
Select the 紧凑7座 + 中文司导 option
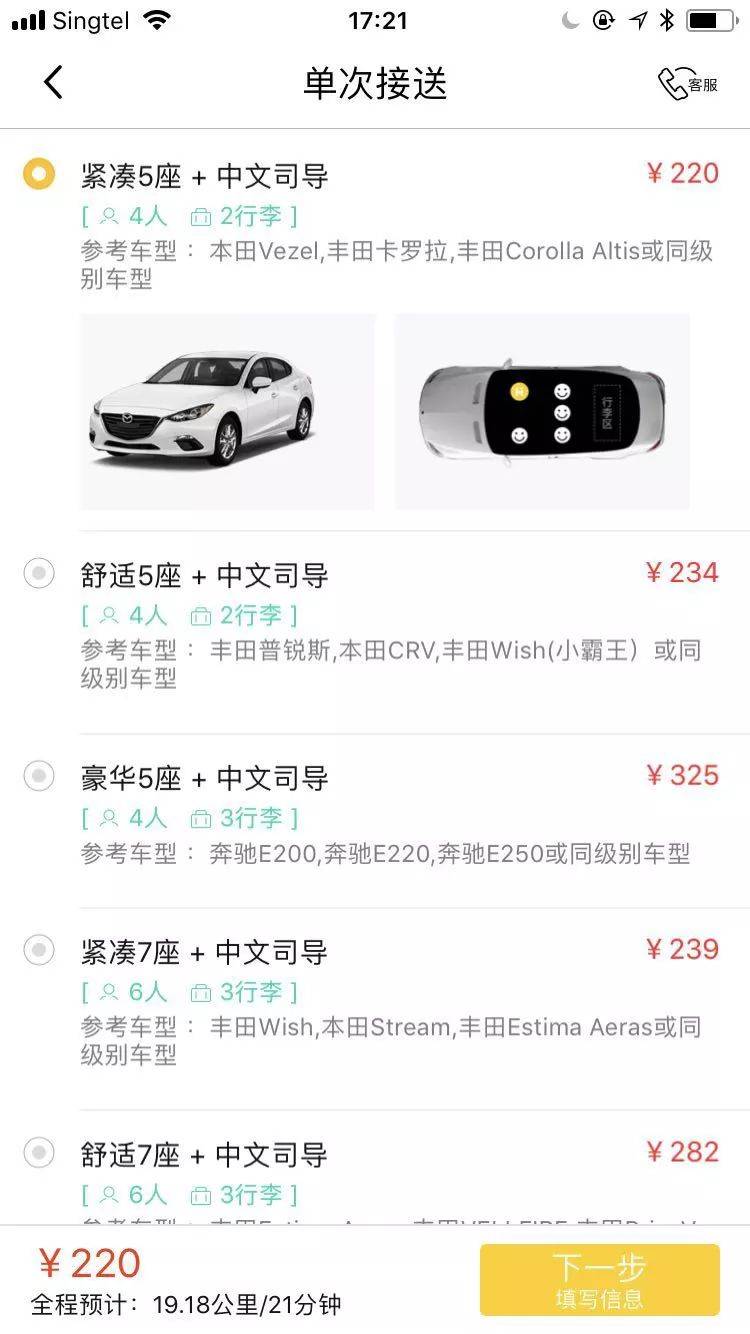coord(39,950)
